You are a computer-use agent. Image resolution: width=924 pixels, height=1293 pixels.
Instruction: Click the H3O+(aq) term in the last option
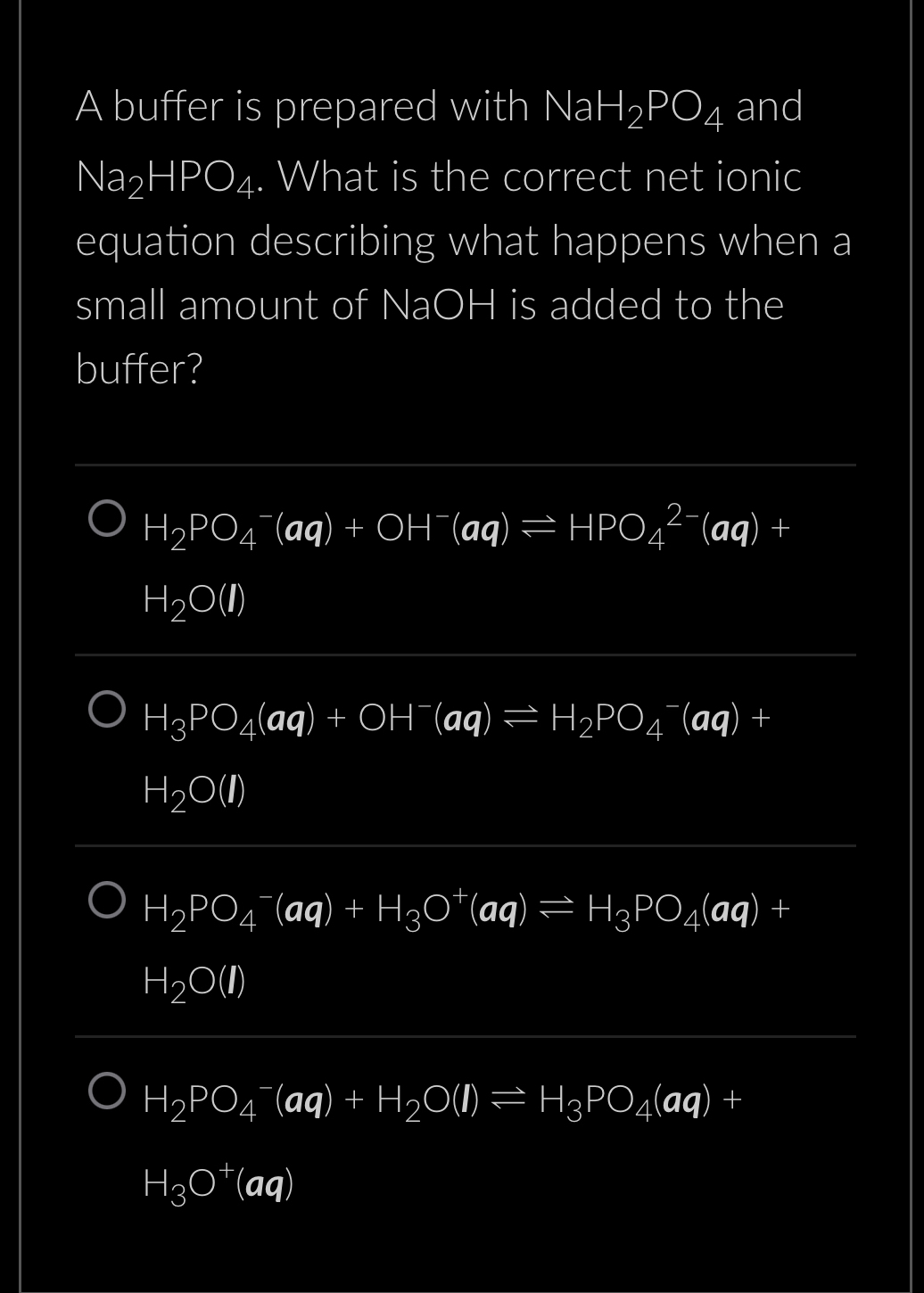[217, 1182]
